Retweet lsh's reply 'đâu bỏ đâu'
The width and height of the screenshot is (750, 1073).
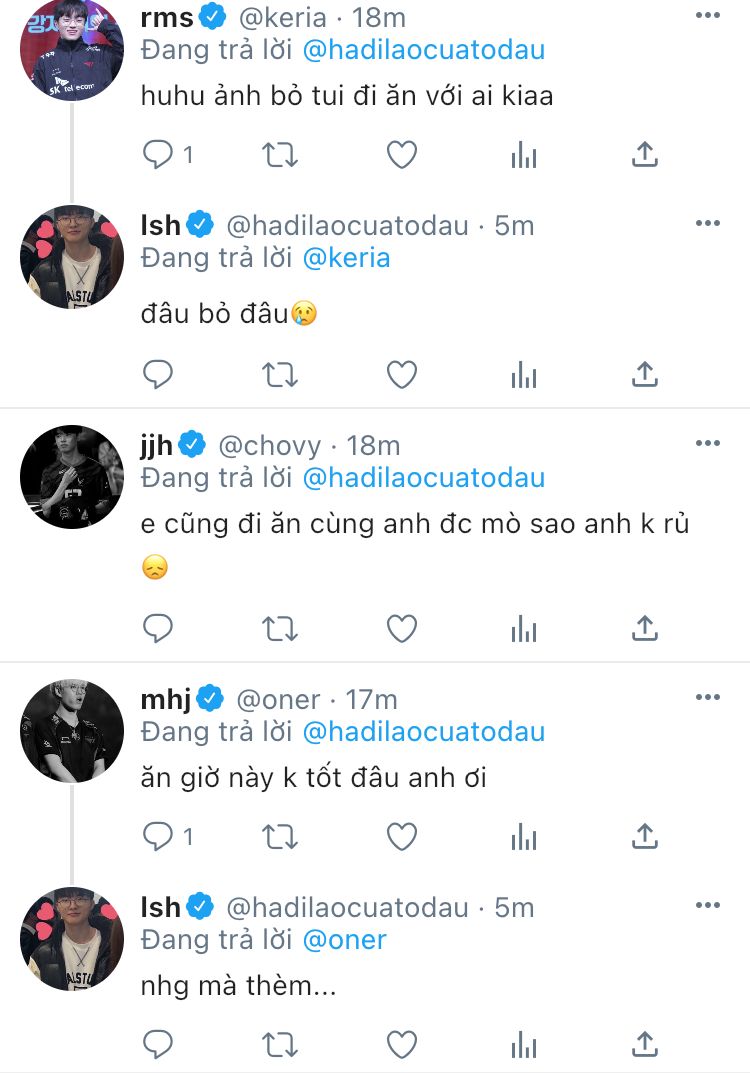[x=279, y=375]
